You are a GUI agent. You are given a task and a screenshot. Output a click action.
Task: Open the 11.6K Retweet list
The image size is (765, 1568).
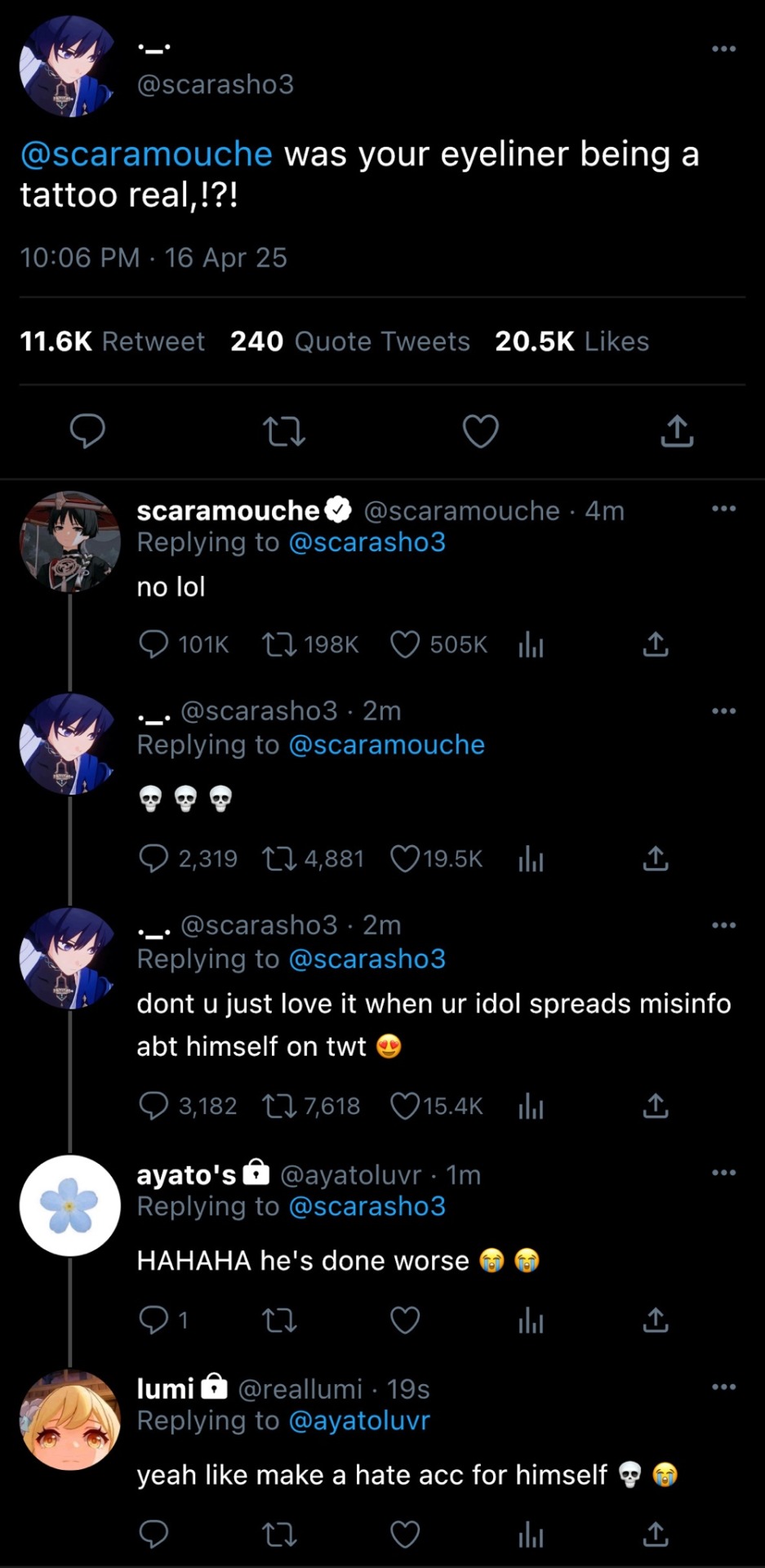pyautogui.click(x=112, y=341)
